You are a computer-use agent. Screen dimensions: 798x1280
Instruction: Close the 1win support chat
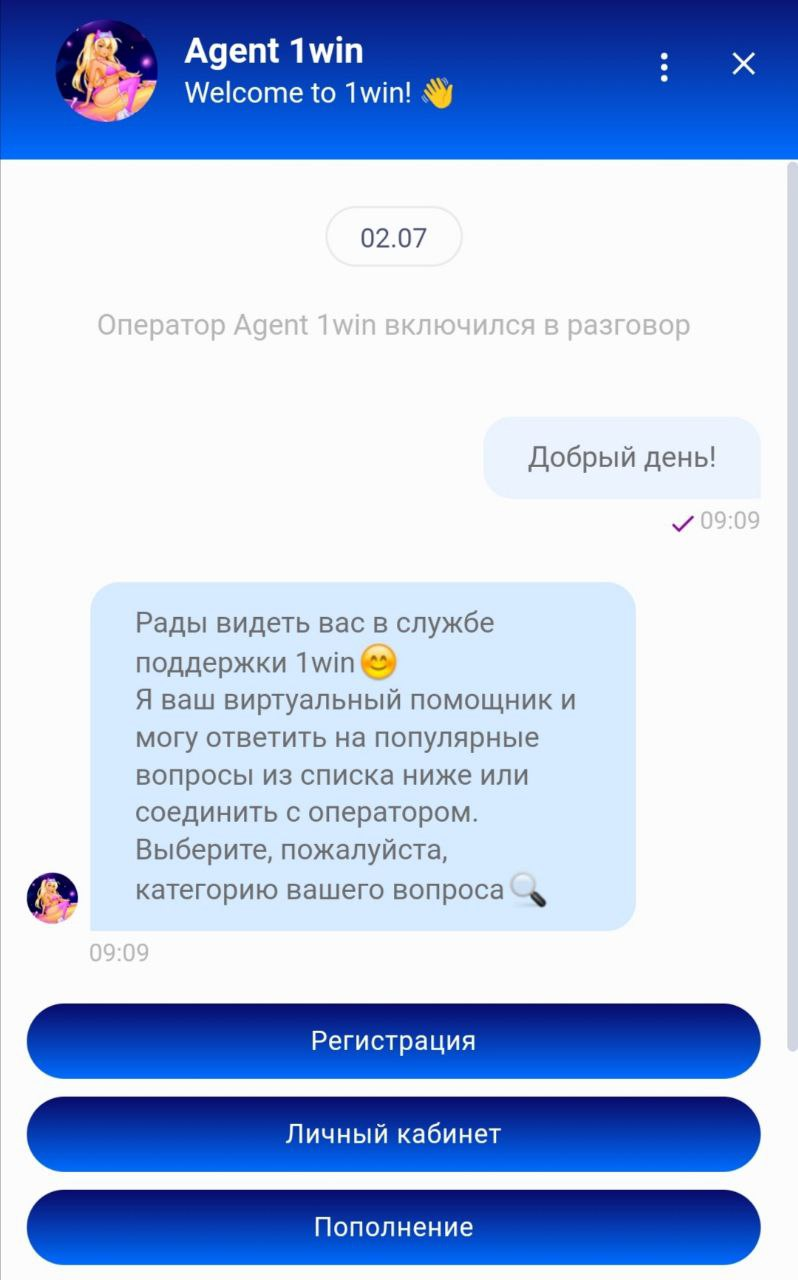(x=743, y=65)
